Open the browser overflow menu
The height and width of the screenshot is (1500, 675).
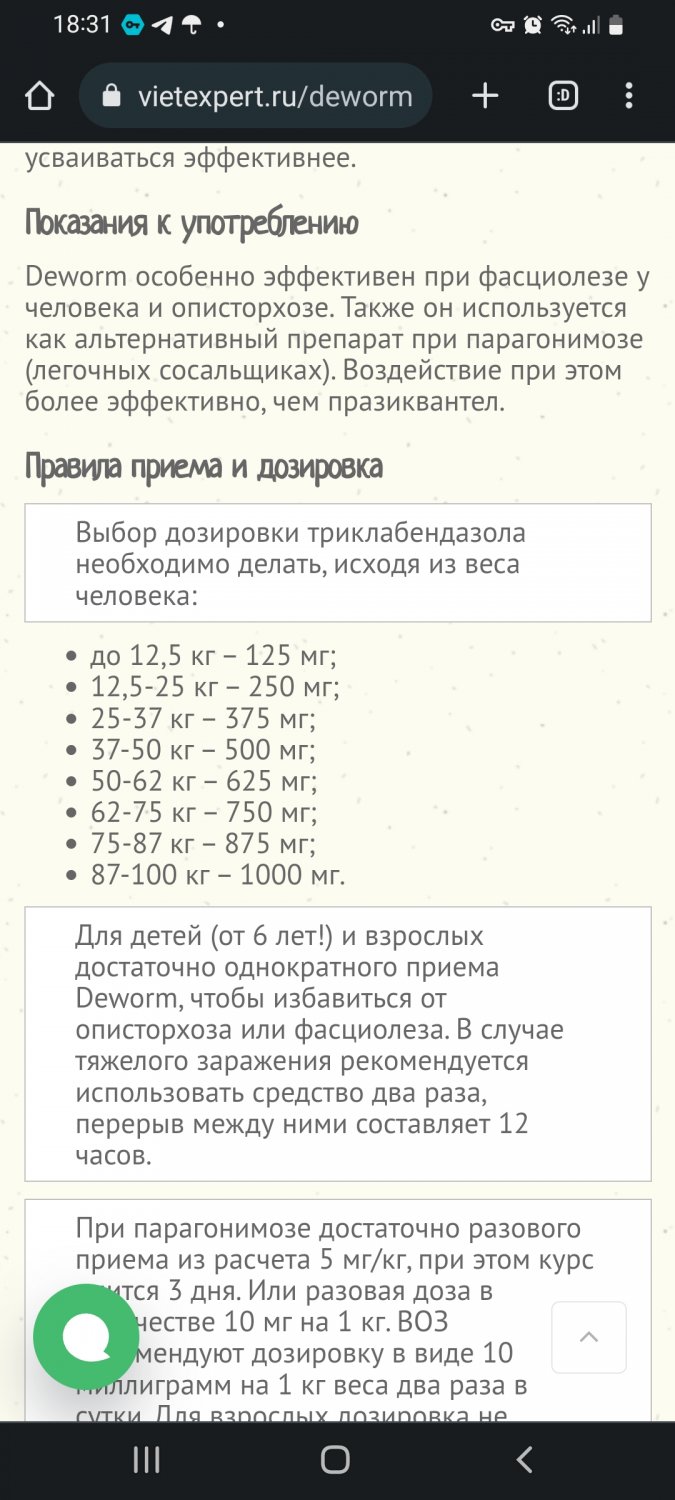[x=628, y=96]
